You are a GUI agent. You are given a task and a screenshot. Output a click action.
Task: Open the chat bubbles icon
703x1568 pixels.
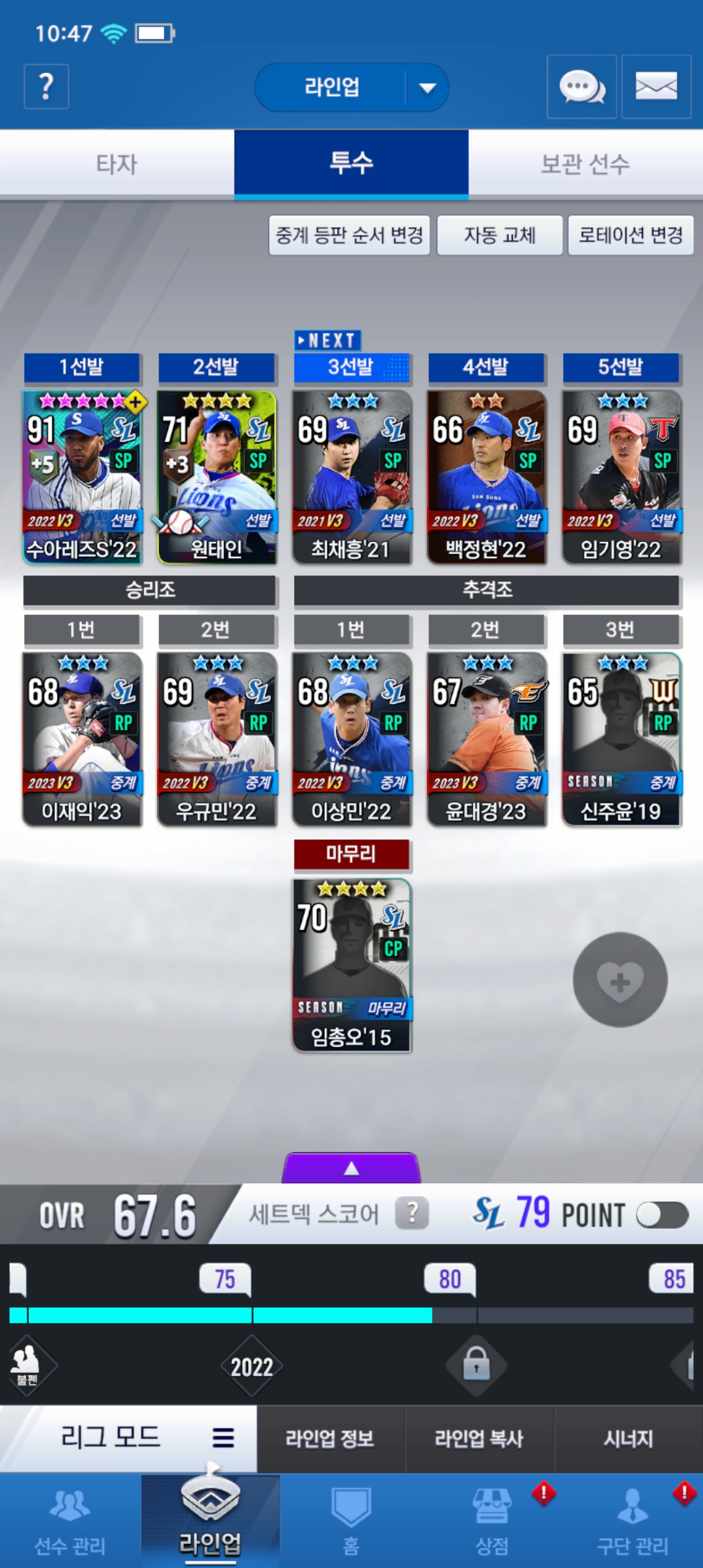[582, 87]
